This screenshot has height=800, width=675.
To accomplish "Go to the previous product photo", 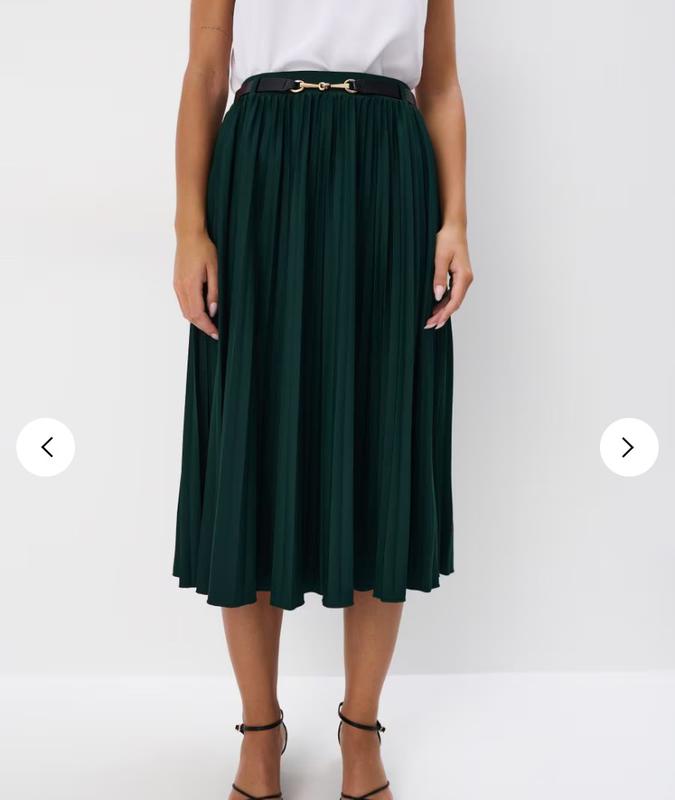I will 46,447.
